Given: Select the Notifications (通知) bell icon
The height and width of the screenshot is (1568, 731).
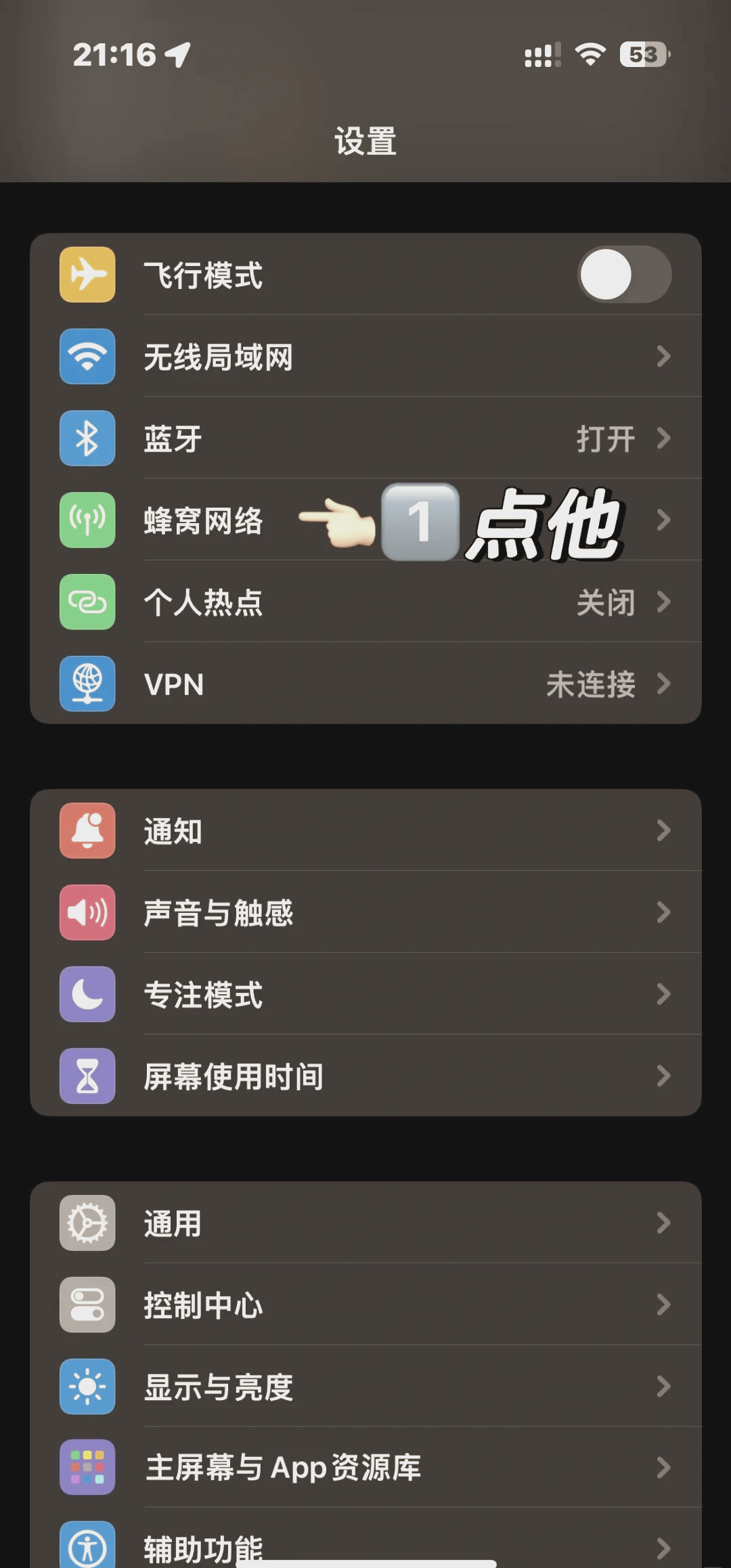Looking at the screenshot, I should tap(87, 831).
